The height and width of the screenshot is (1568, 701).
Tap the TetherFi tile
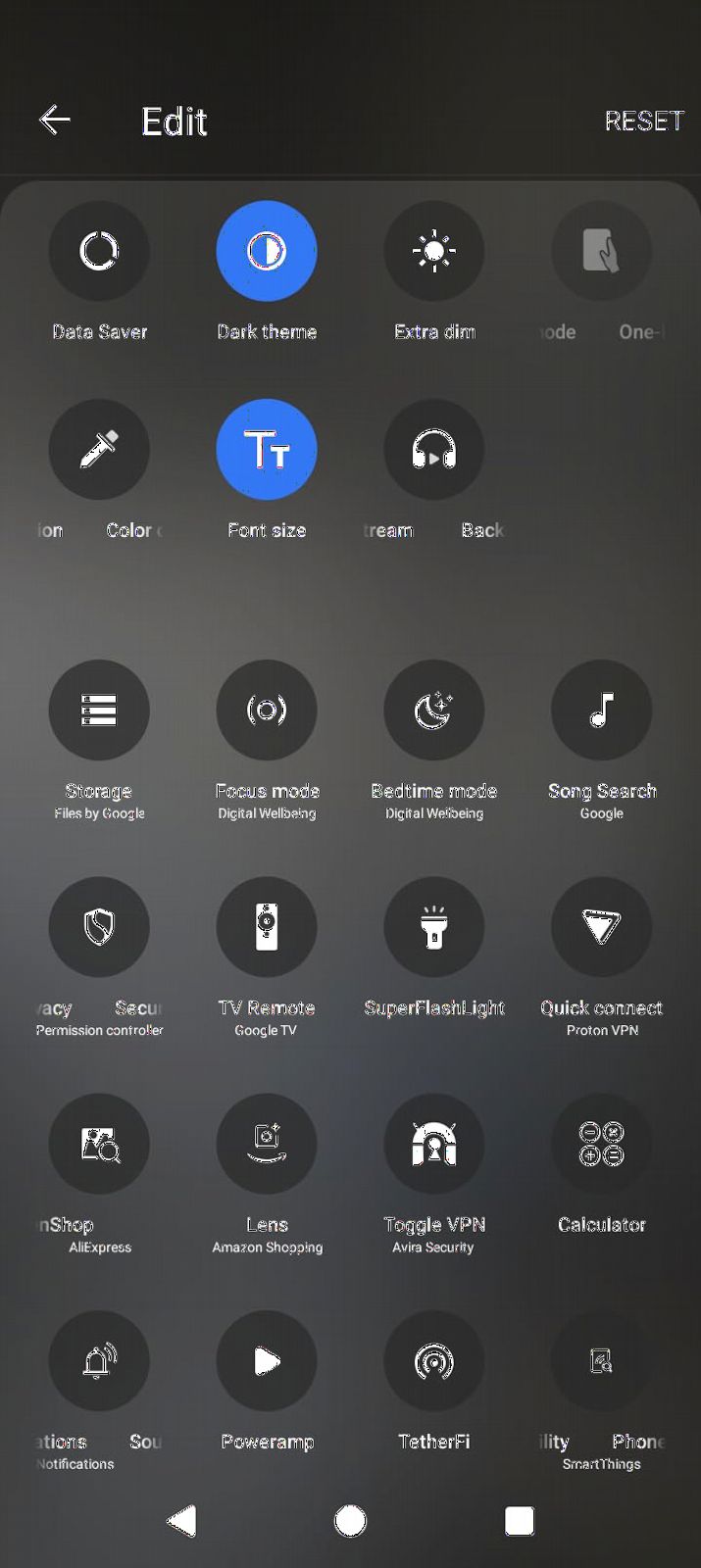434,1361
